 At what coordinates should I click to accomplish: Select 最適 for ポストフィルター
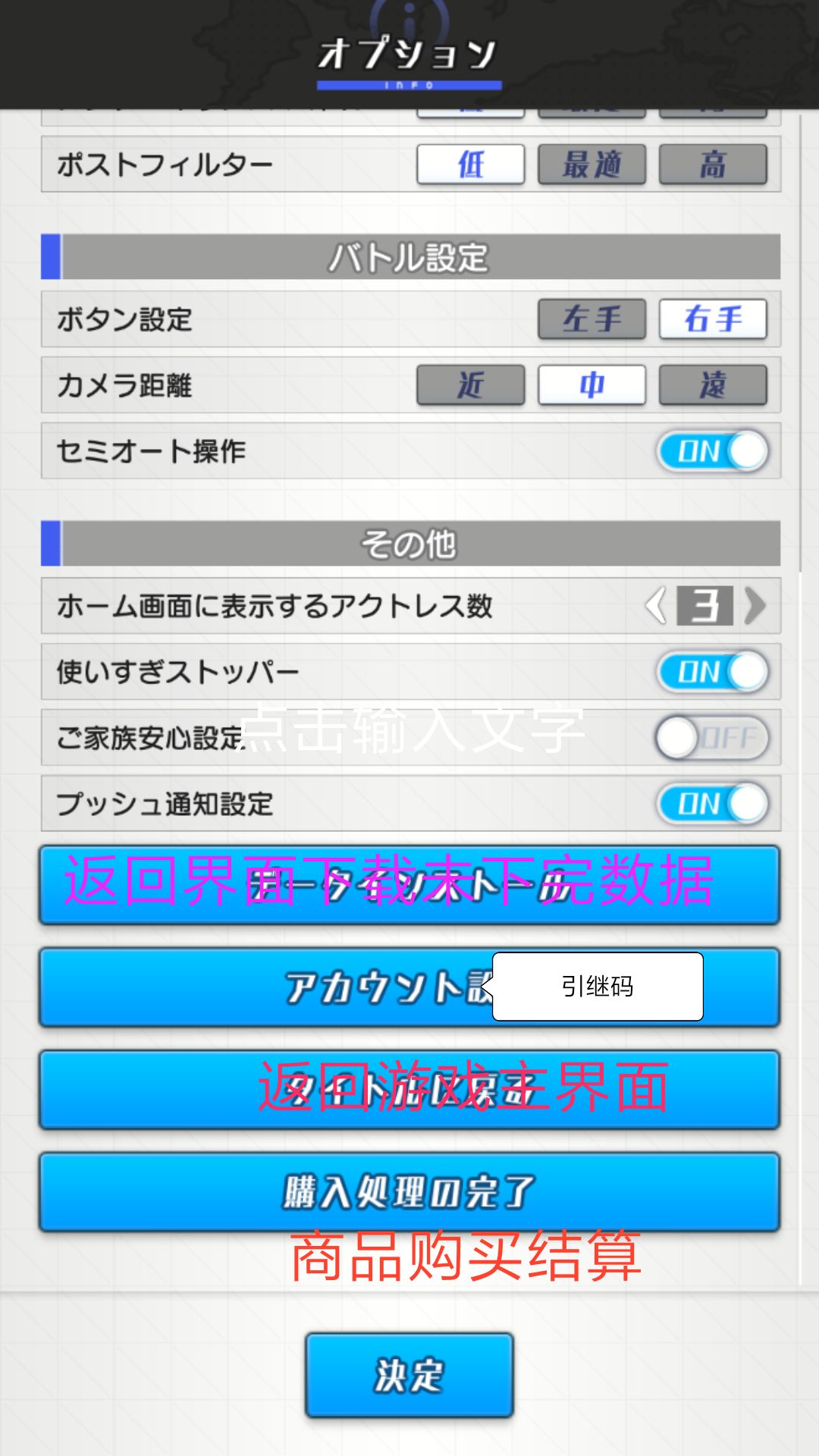[x=591, y=165]
